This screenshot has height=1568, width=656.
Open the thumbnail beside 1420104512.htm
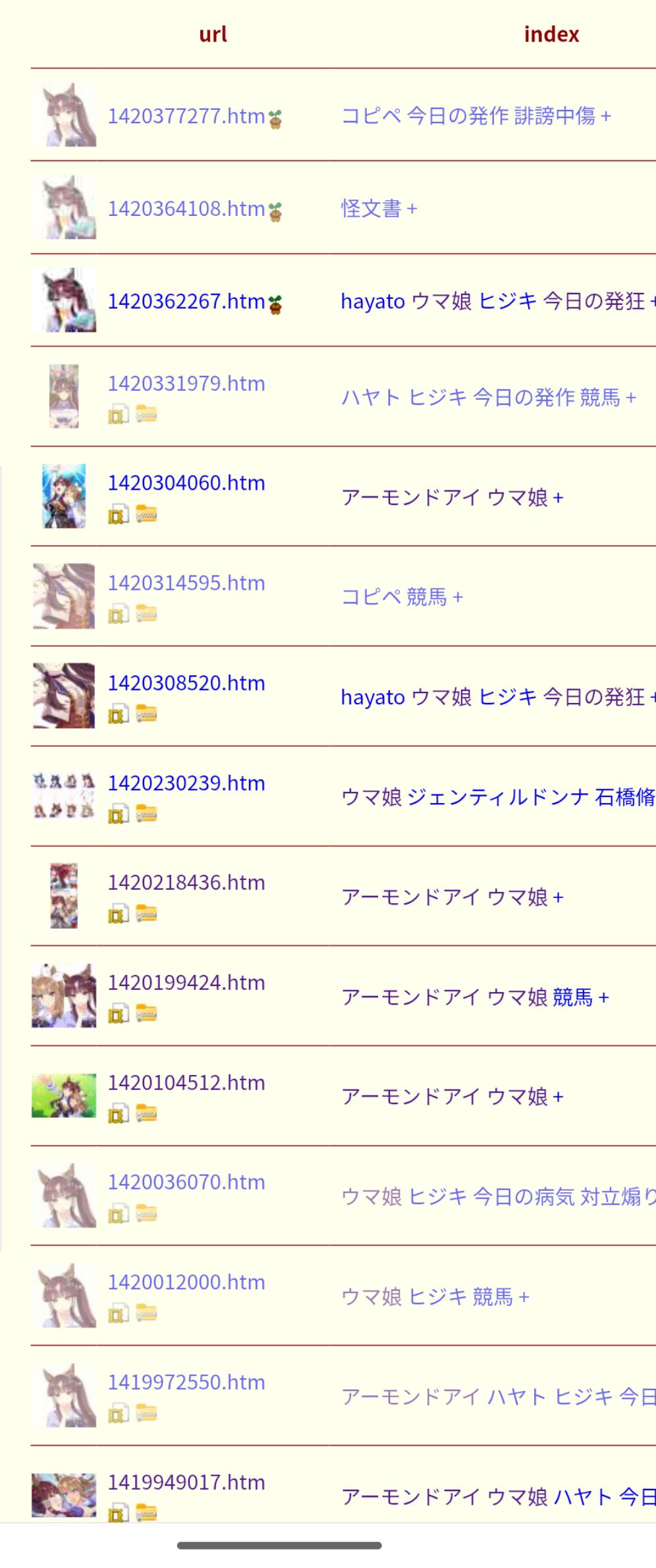(x=64, y=1095)
